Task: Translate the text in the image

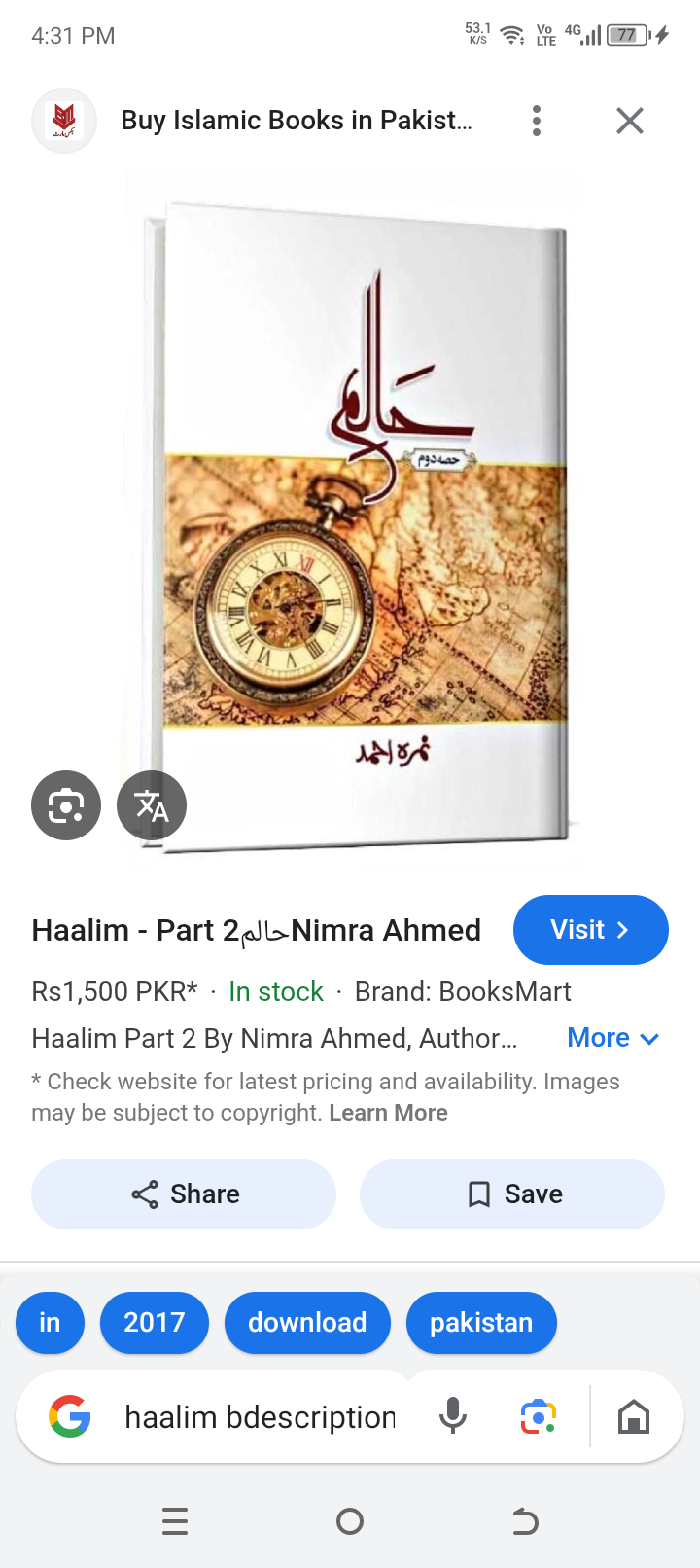Action: tap(152, 805)
